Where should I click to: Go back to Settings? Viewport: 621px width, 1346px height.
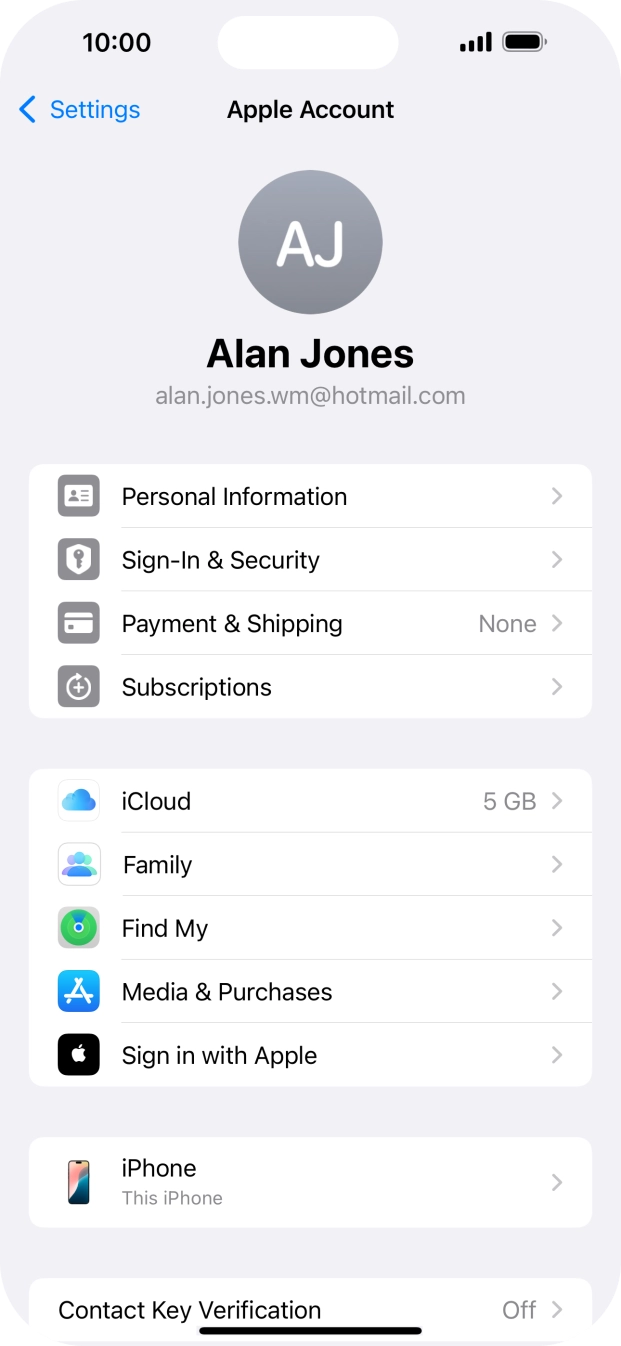[80, 110]
